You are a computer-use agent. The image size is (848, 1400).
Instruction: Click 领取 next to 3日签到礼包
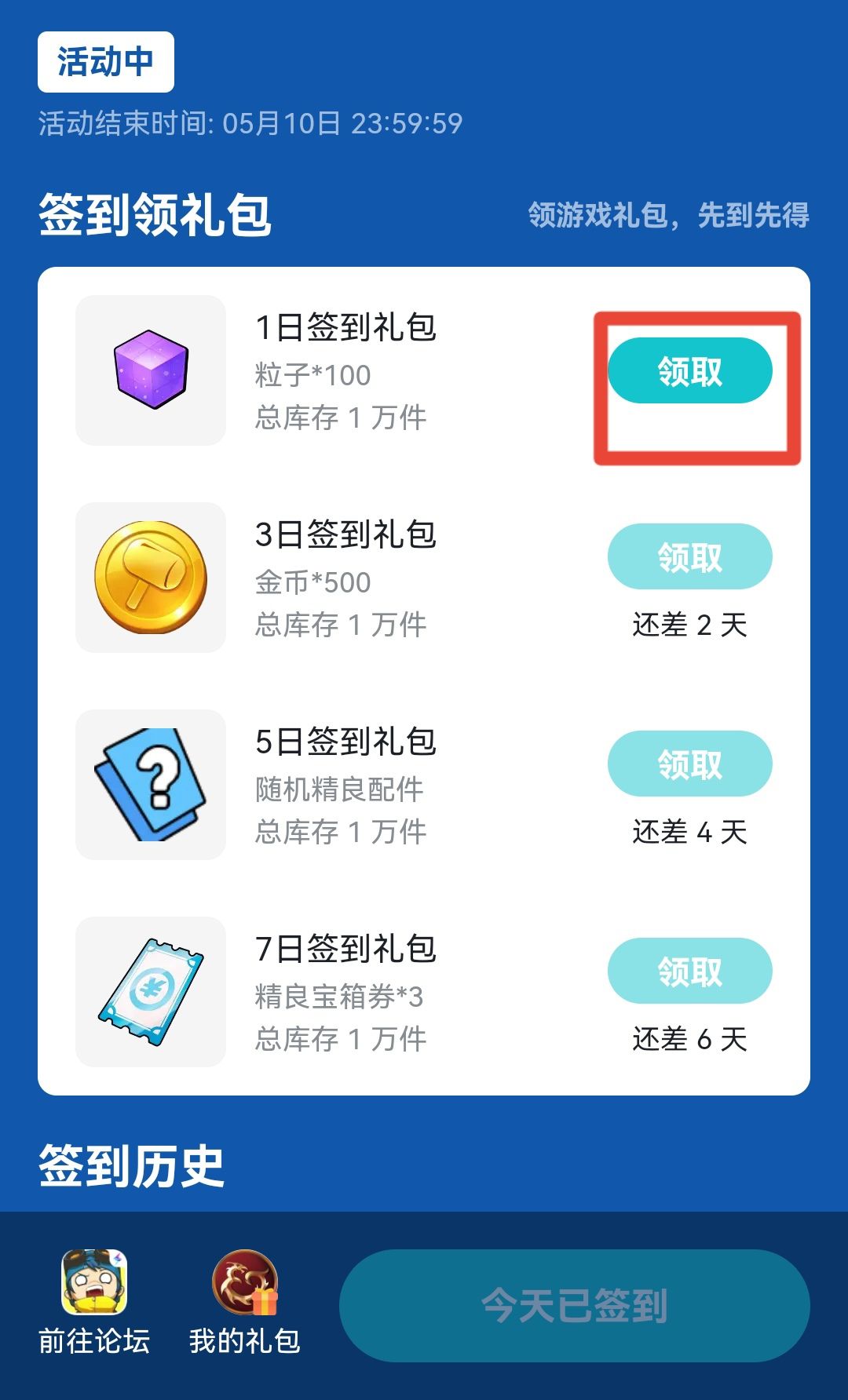point(689,556)
